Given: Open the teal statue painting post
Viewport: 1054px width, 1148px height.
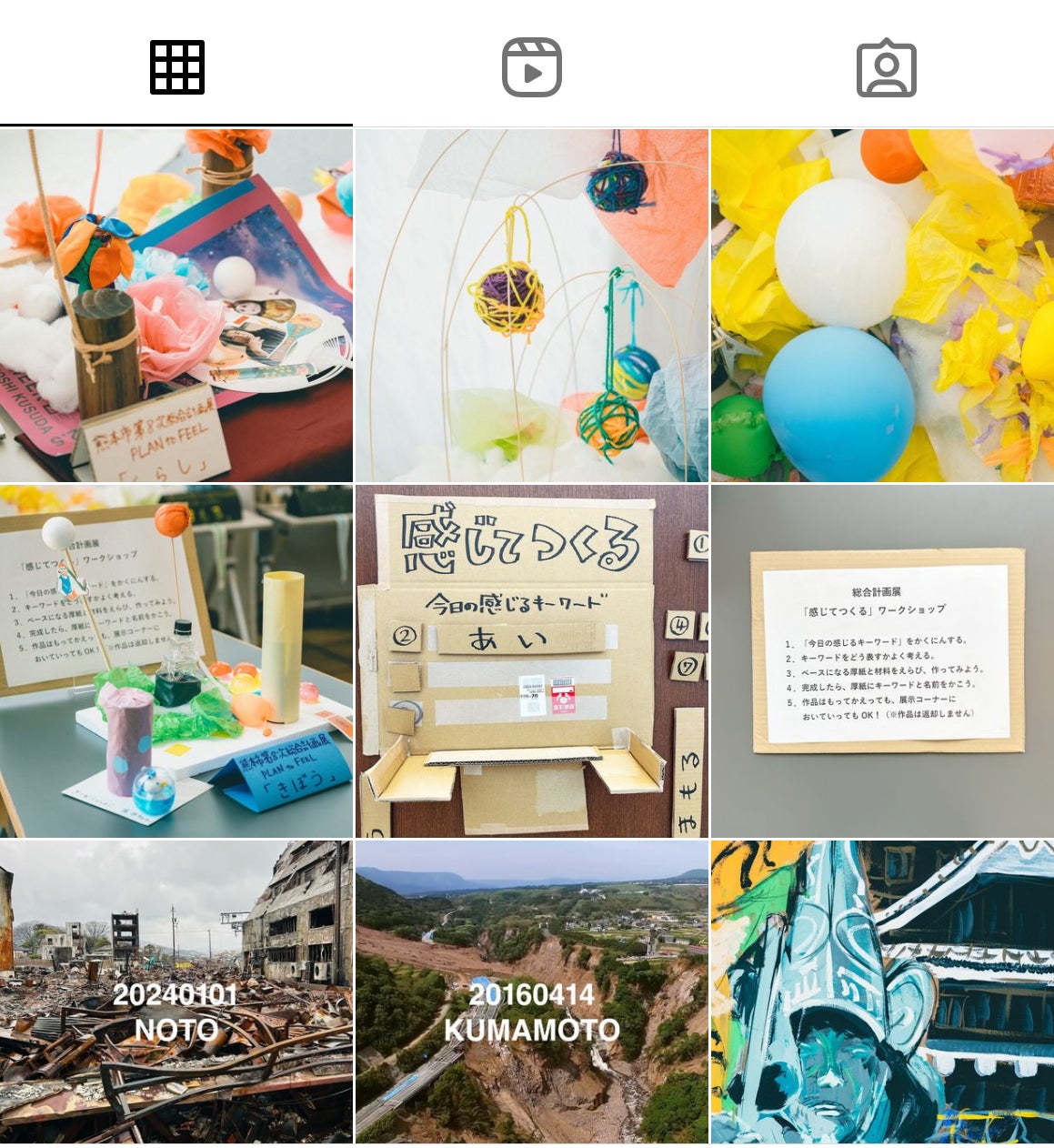Looking at the screenshot, I should (x=882, y=992).
